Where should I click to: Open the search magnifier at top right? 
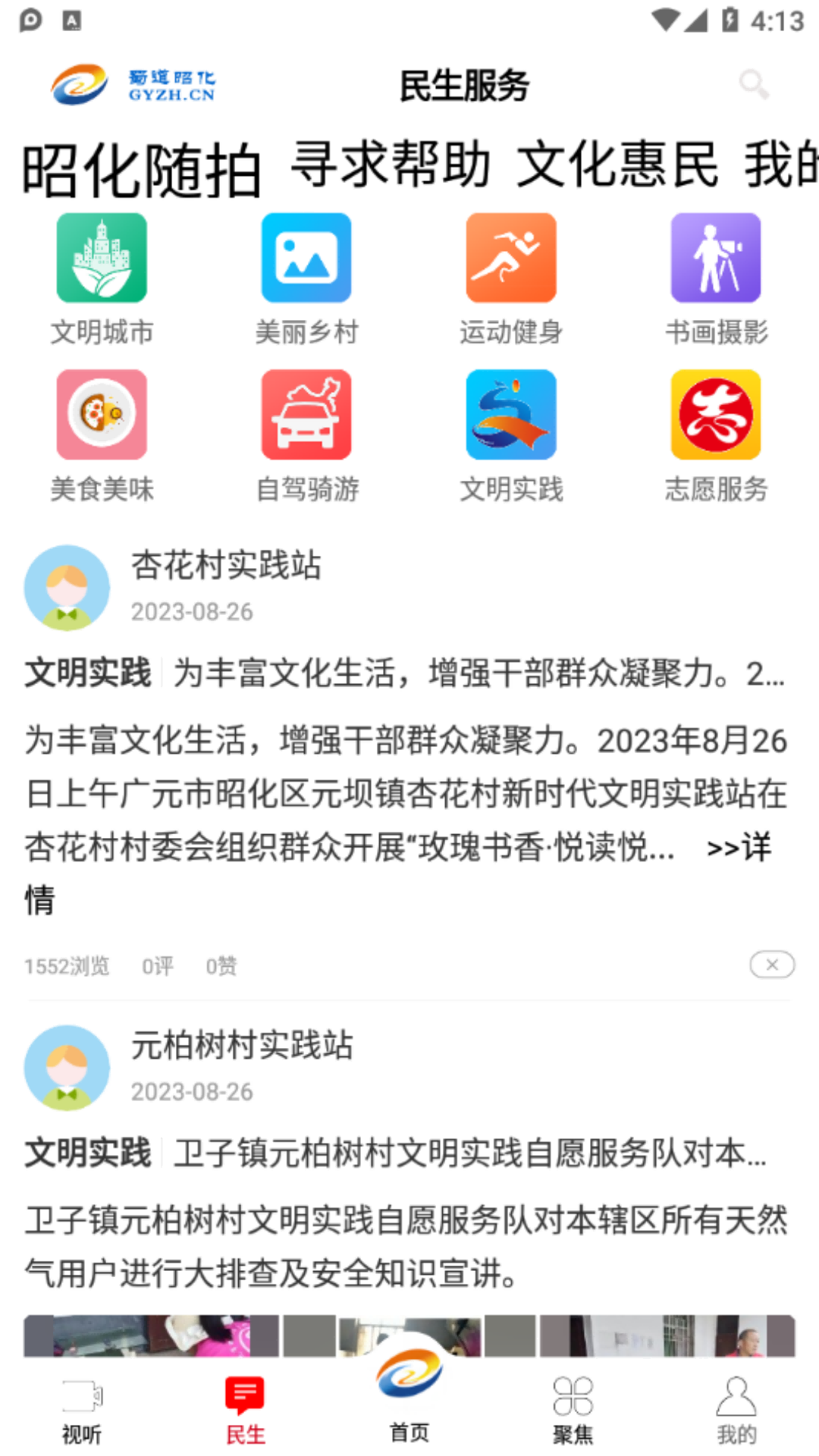754,83
